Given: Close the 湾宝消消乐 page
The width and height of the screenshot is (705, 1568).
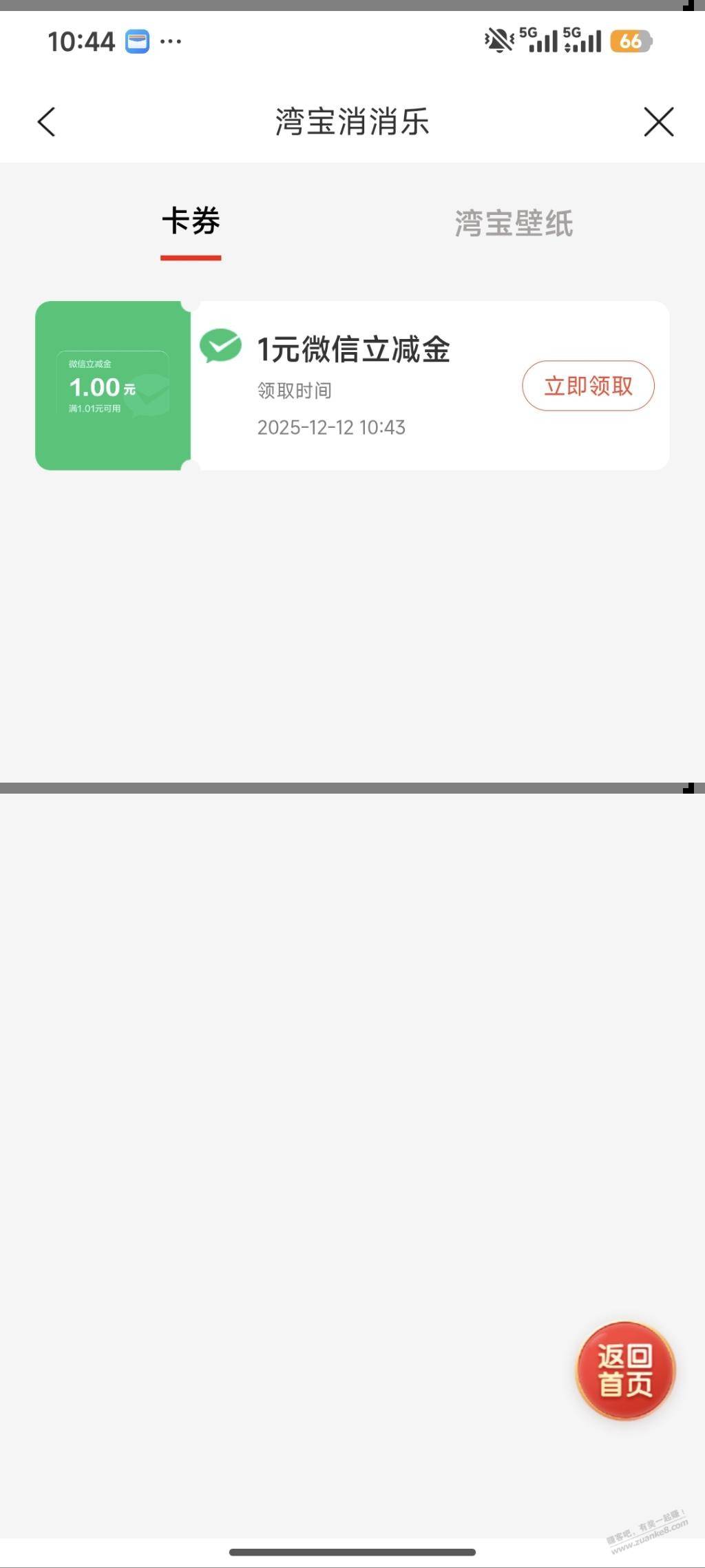Looking at the screenshot, I should (658, 123).
